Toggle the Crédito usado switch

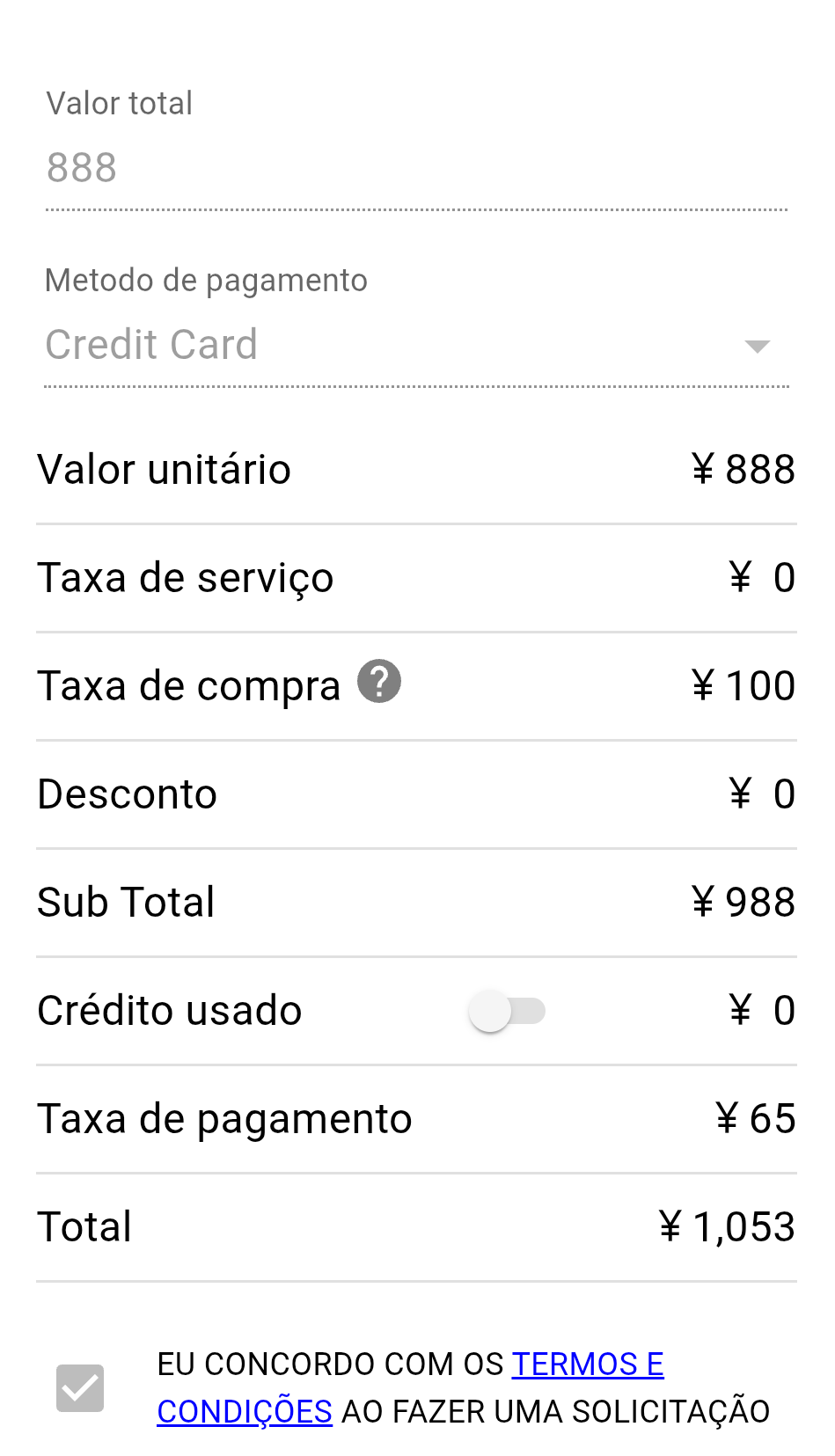pyautogui.click(x=507, y=1011)
